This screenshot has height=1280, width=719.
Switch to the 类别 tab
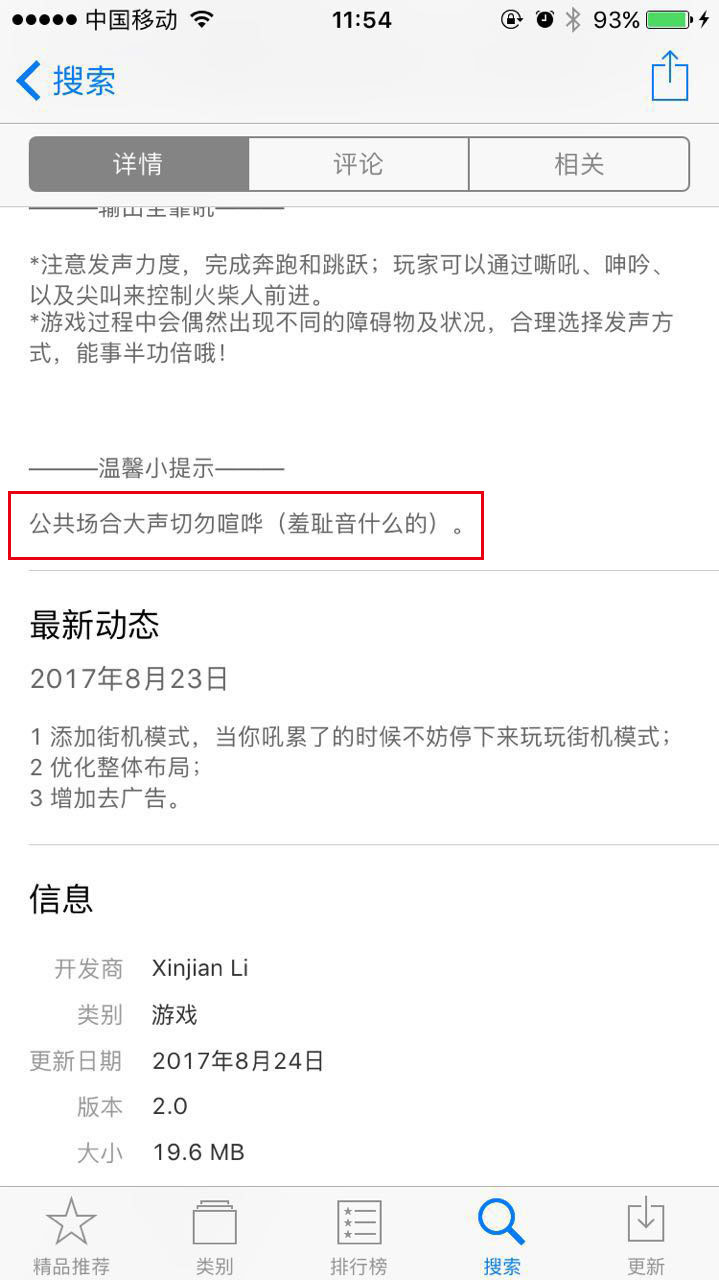click(214, 1236)
